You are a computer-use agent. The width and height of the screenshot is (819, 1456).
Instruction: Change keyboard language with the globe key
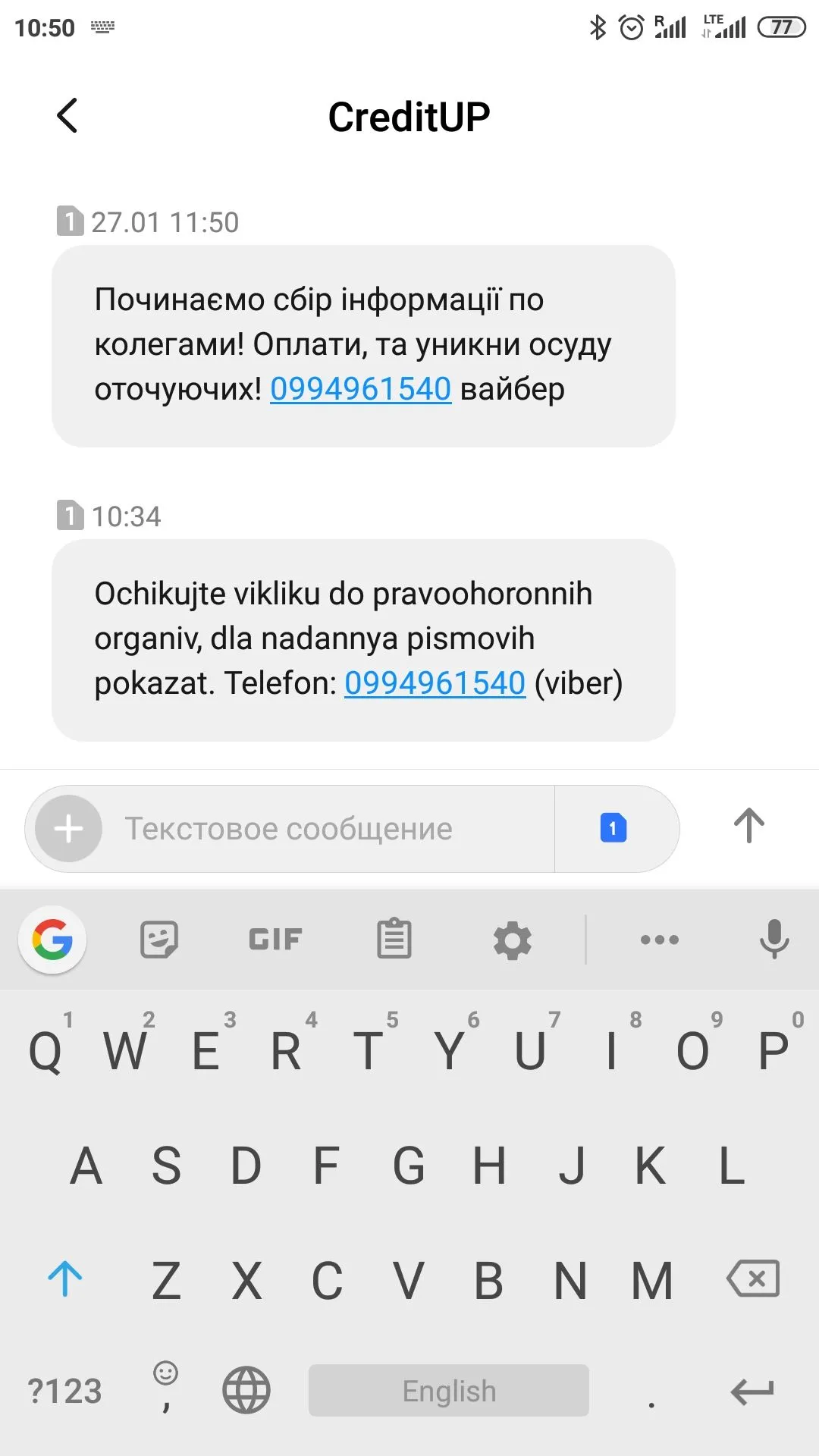[246, 1391]
